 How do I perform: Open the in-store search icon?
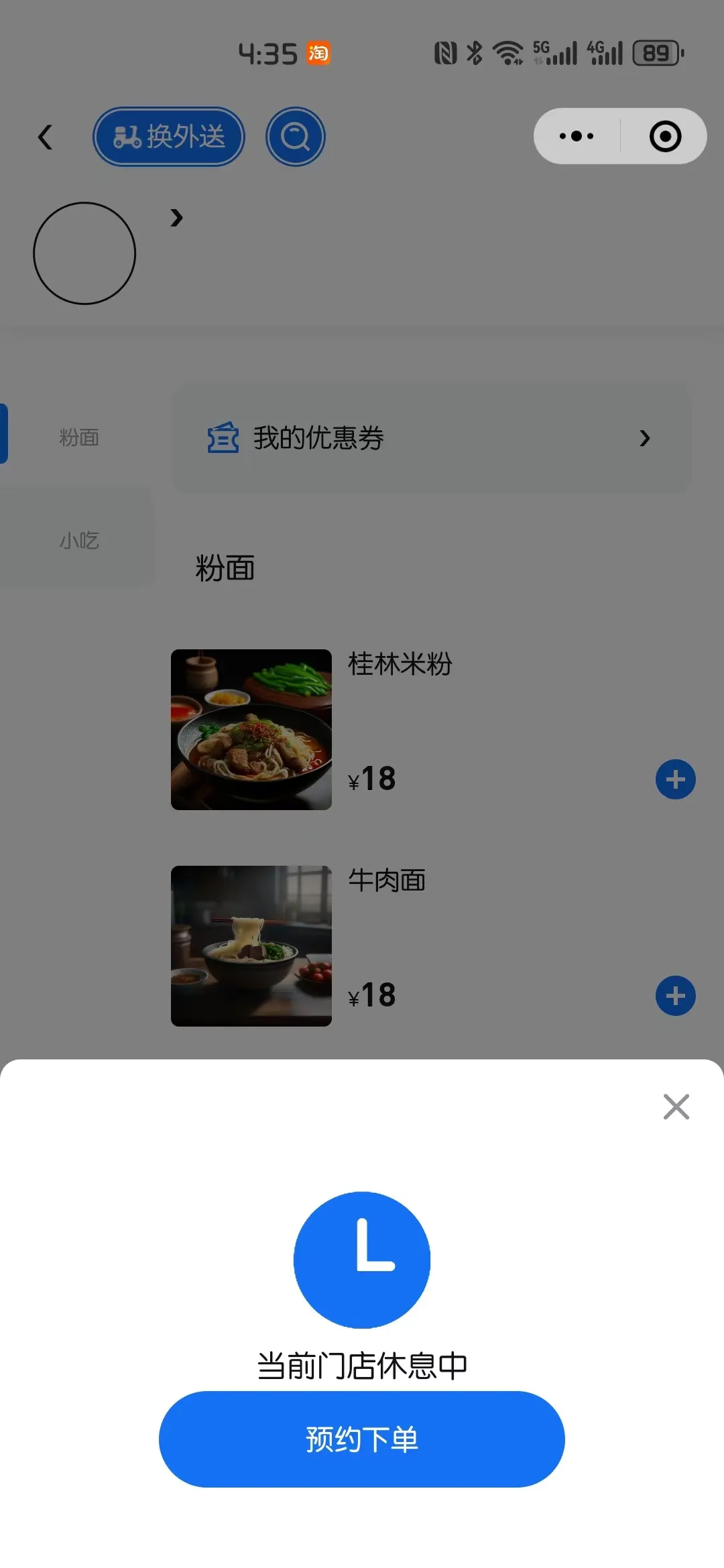[x=295, y=136]
